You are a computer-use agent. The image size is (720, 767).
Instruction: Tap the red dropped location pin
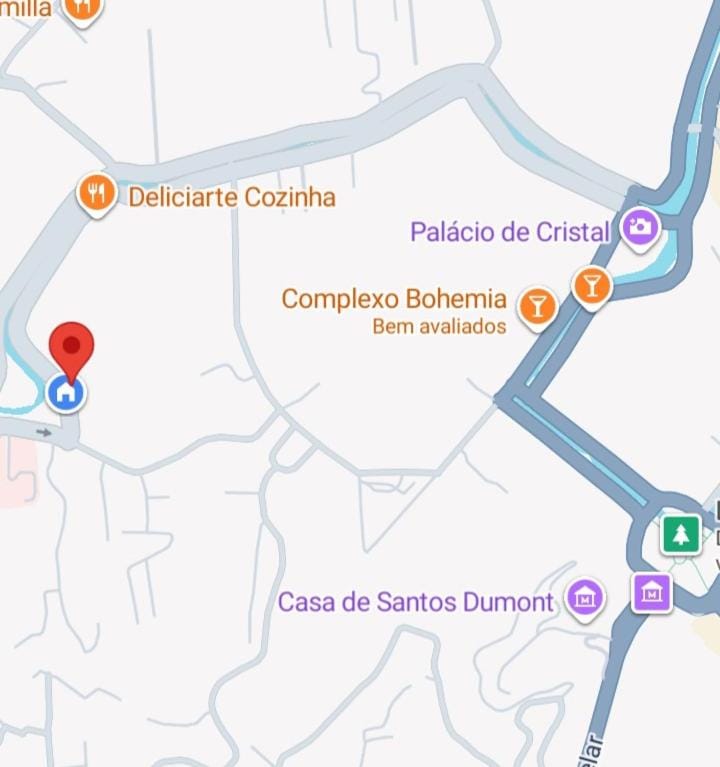click(71, 347)
